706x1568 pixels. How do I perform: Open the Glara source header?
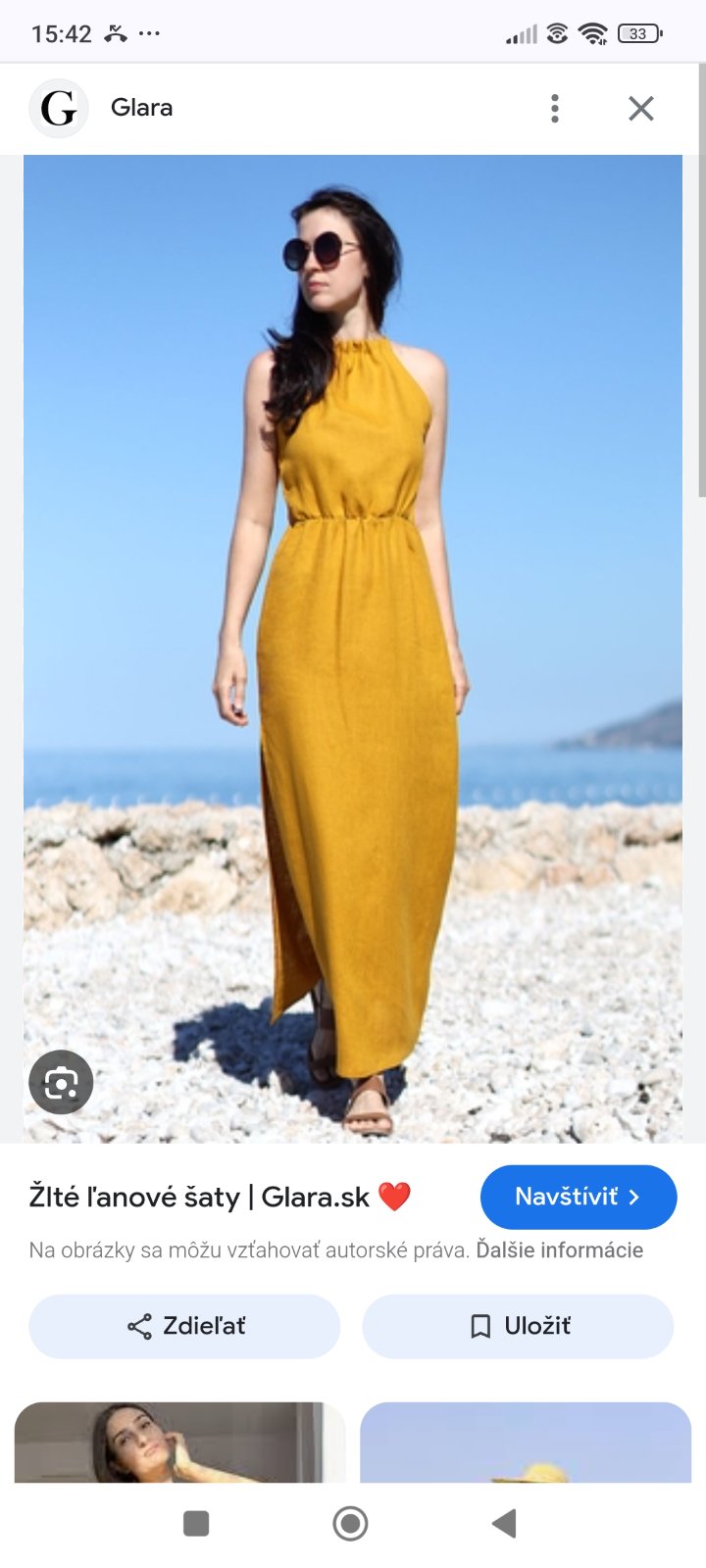(141, 108)
